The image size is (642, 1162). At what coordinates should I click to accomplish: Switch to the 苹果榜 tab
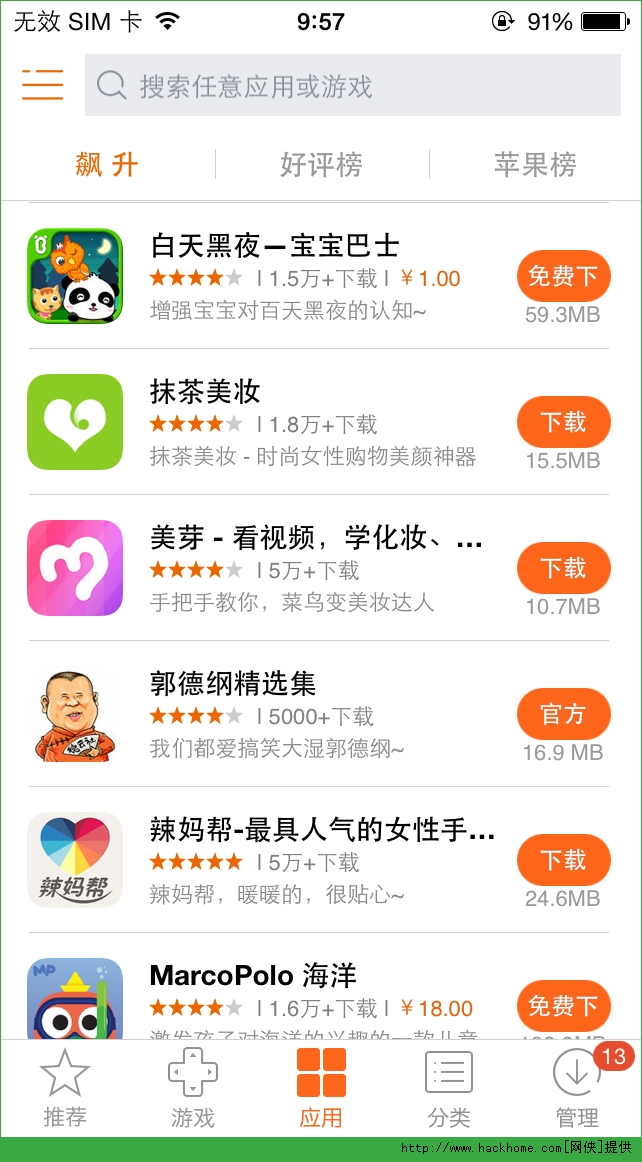click(x=535, y=164)
